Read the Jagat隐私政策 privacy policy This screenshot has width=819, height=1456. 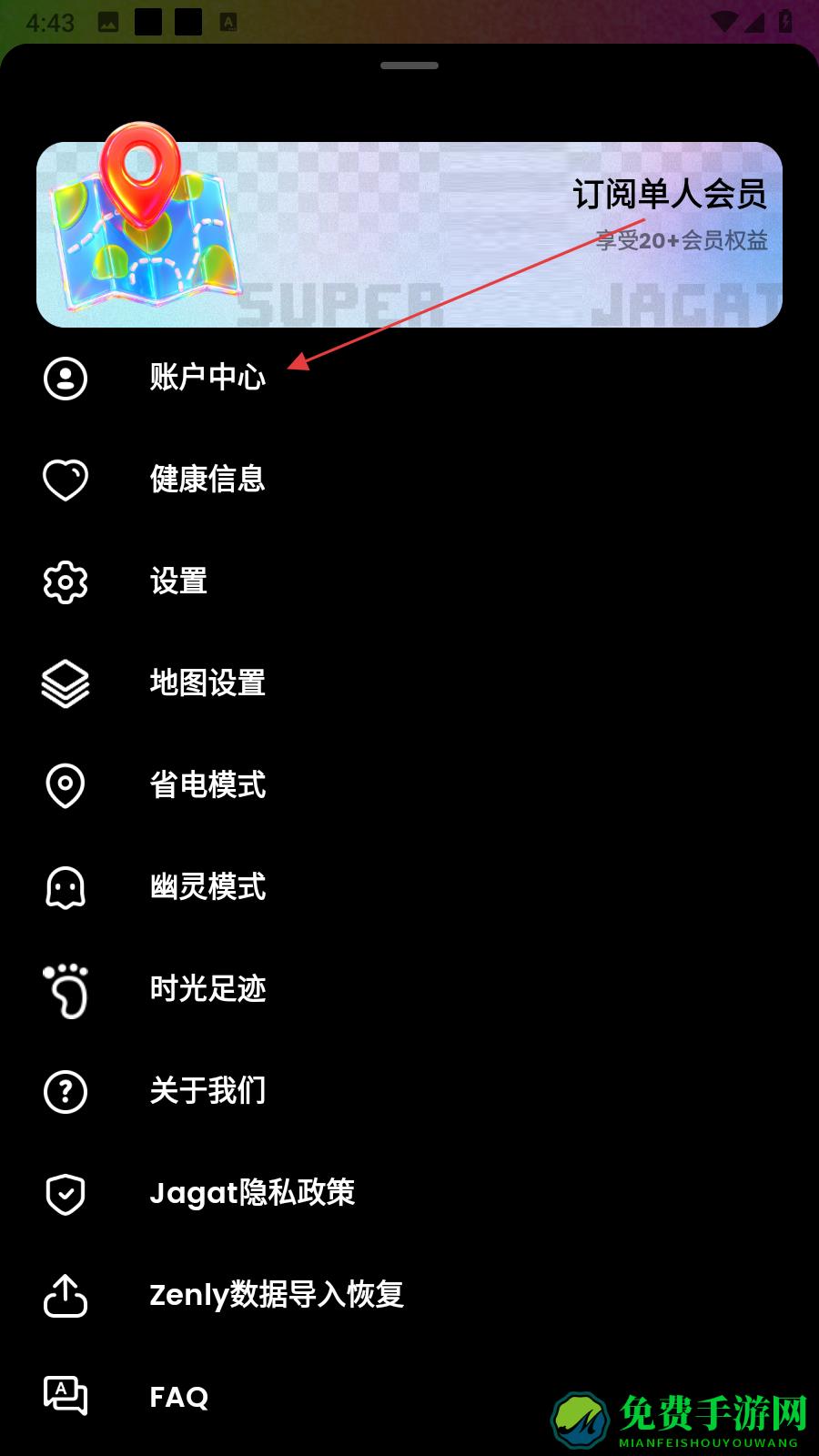pyautogui.click(x=252, y=1193)
